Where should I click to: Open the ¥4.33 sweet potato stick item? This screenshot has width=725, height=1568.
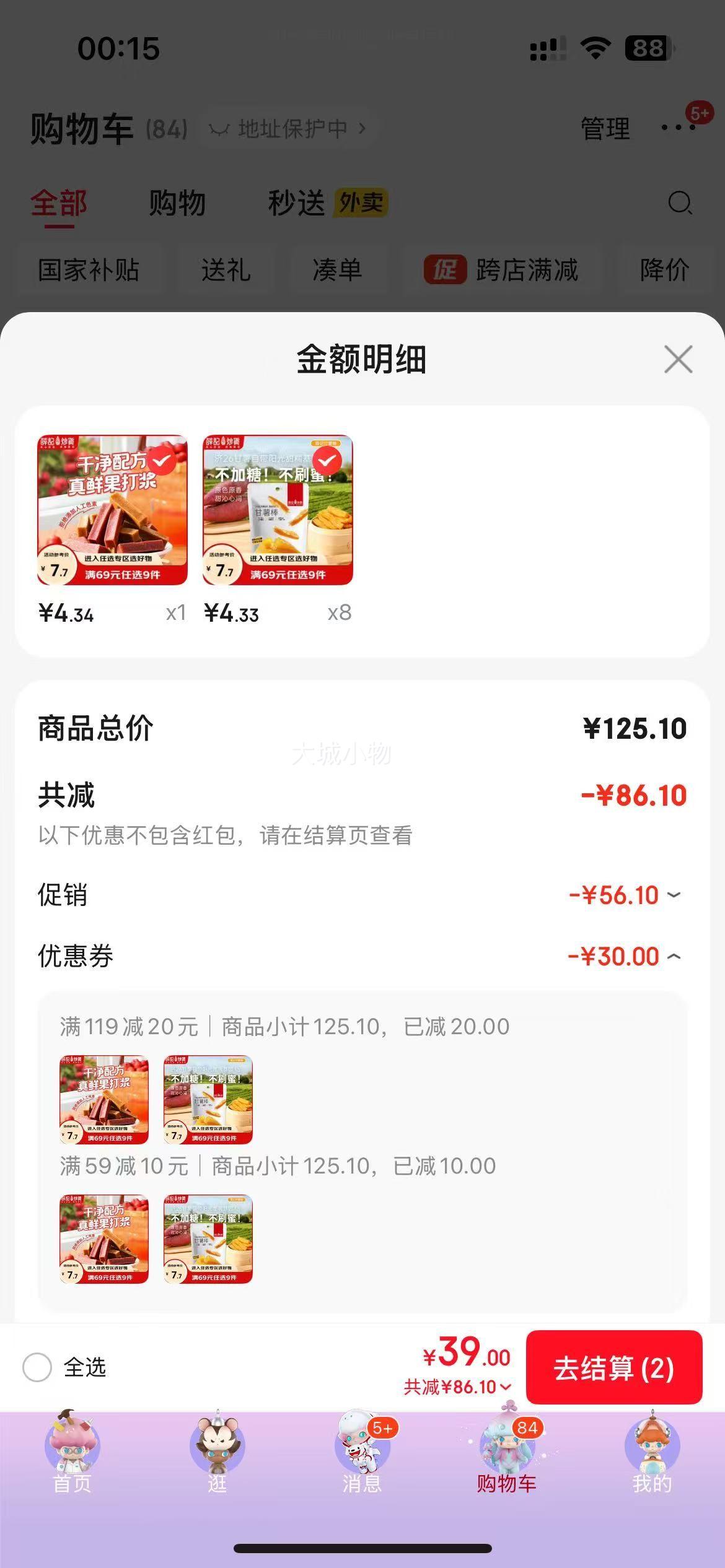point(278,510)
